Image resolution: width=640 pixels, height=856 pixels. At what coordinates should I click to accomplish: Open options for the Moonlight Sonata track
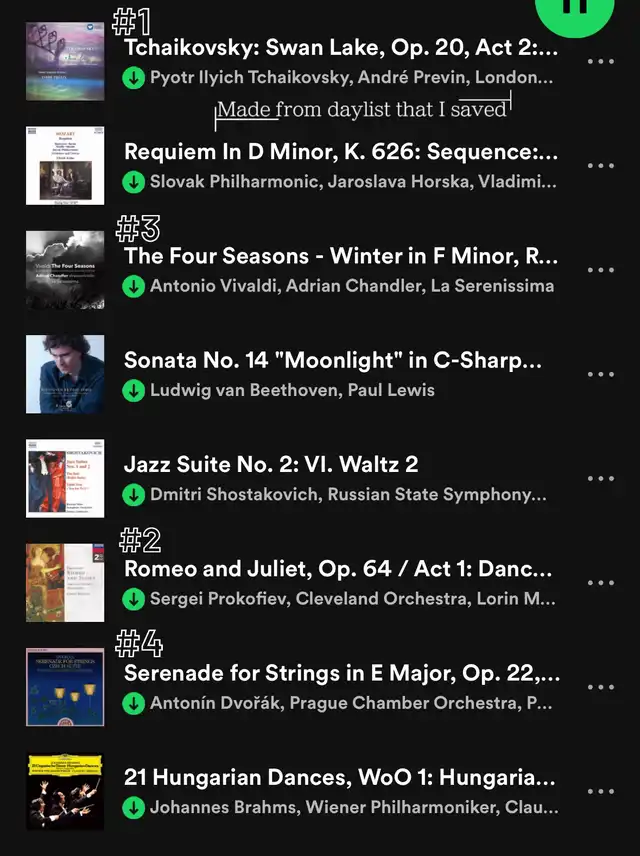tap(601, 375)
